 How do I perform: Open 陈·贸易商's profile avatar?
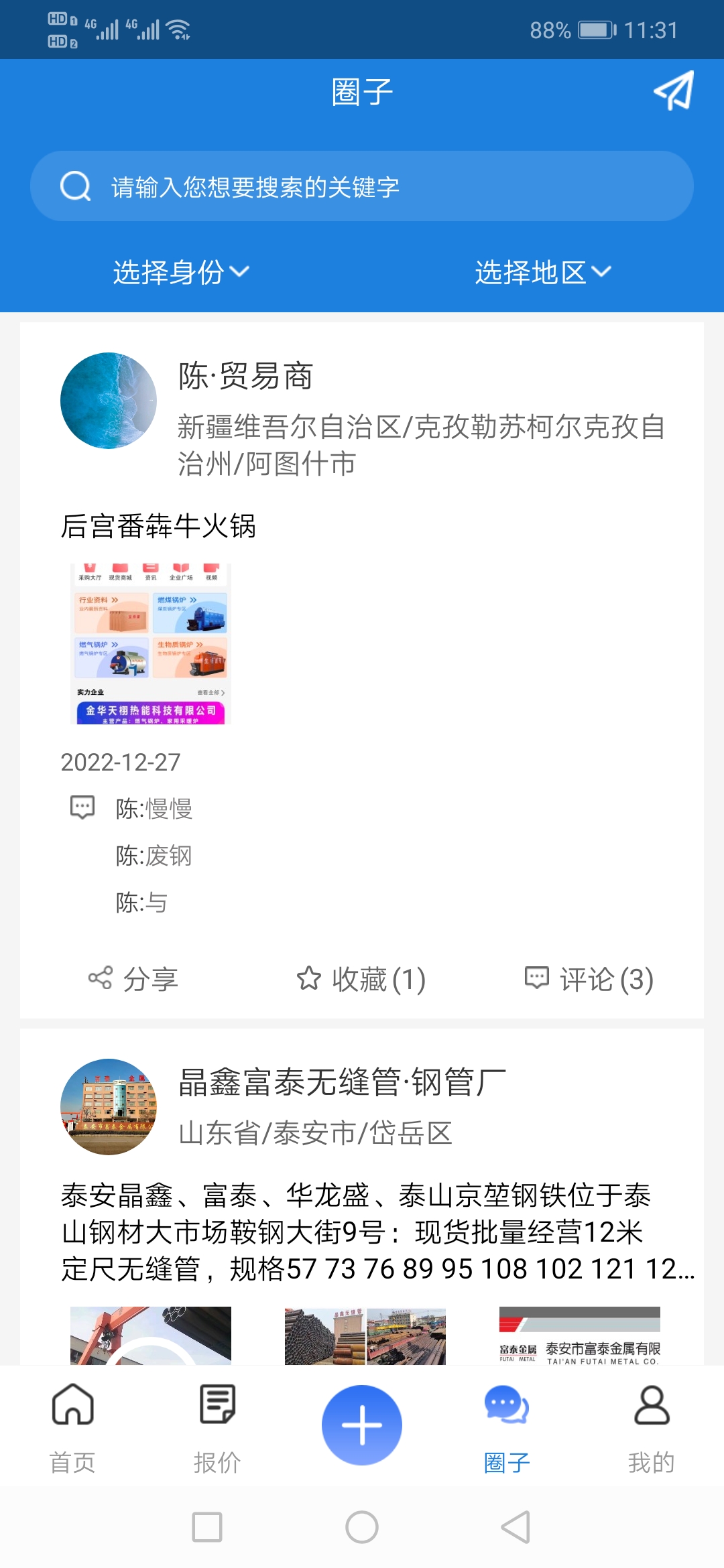[109, 401]
